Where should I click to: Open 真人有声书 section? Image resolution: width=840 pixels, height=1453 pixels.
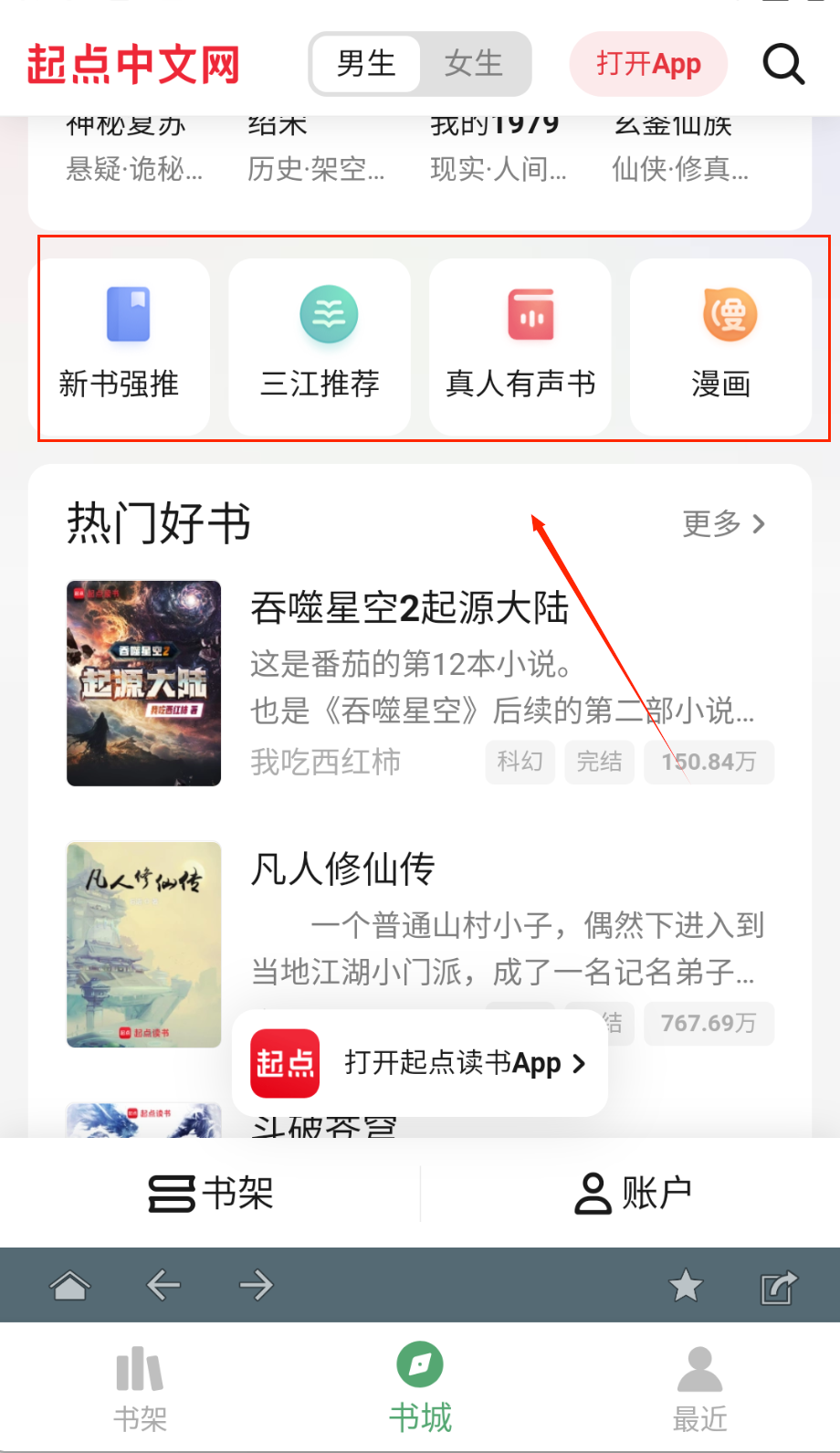point(520,347)
